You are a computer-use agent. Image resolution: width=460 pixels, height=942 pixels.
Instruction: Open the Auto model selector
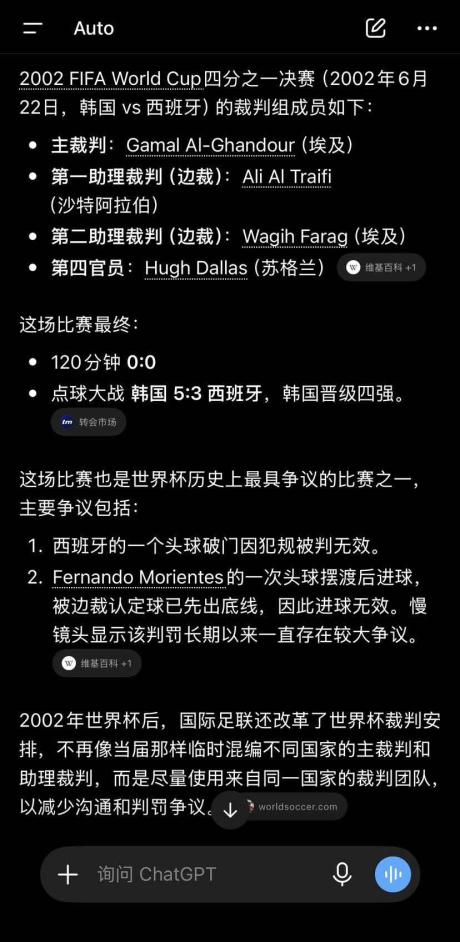click(x=94, y=28)
